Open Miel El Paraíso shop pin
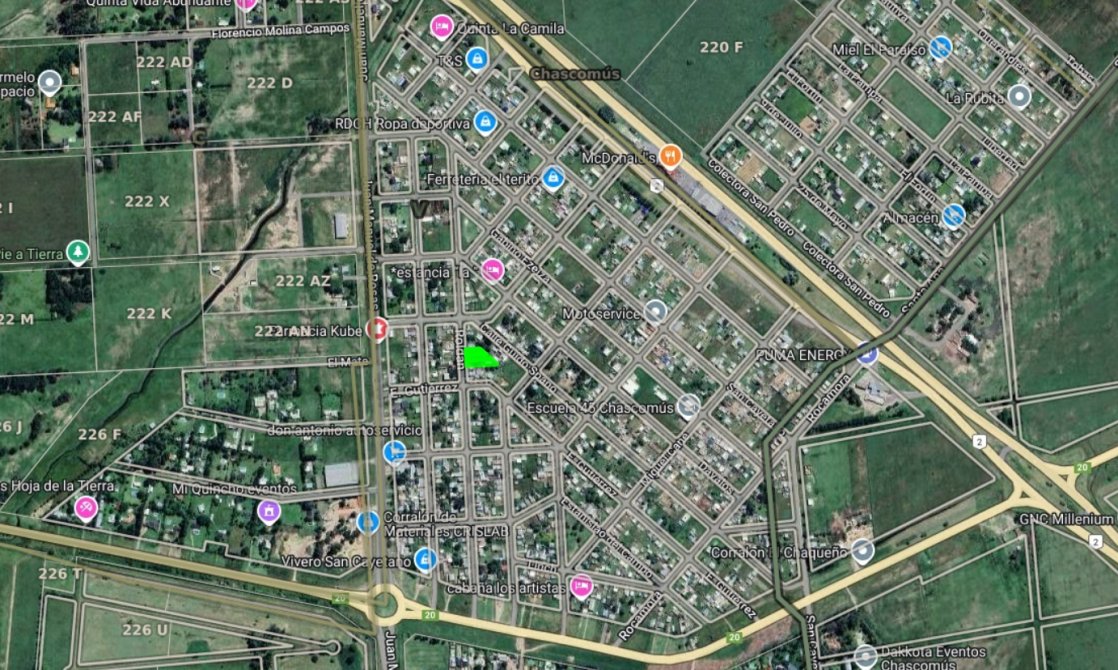Viewport: 1118px width, 670px height. point(940,47)
